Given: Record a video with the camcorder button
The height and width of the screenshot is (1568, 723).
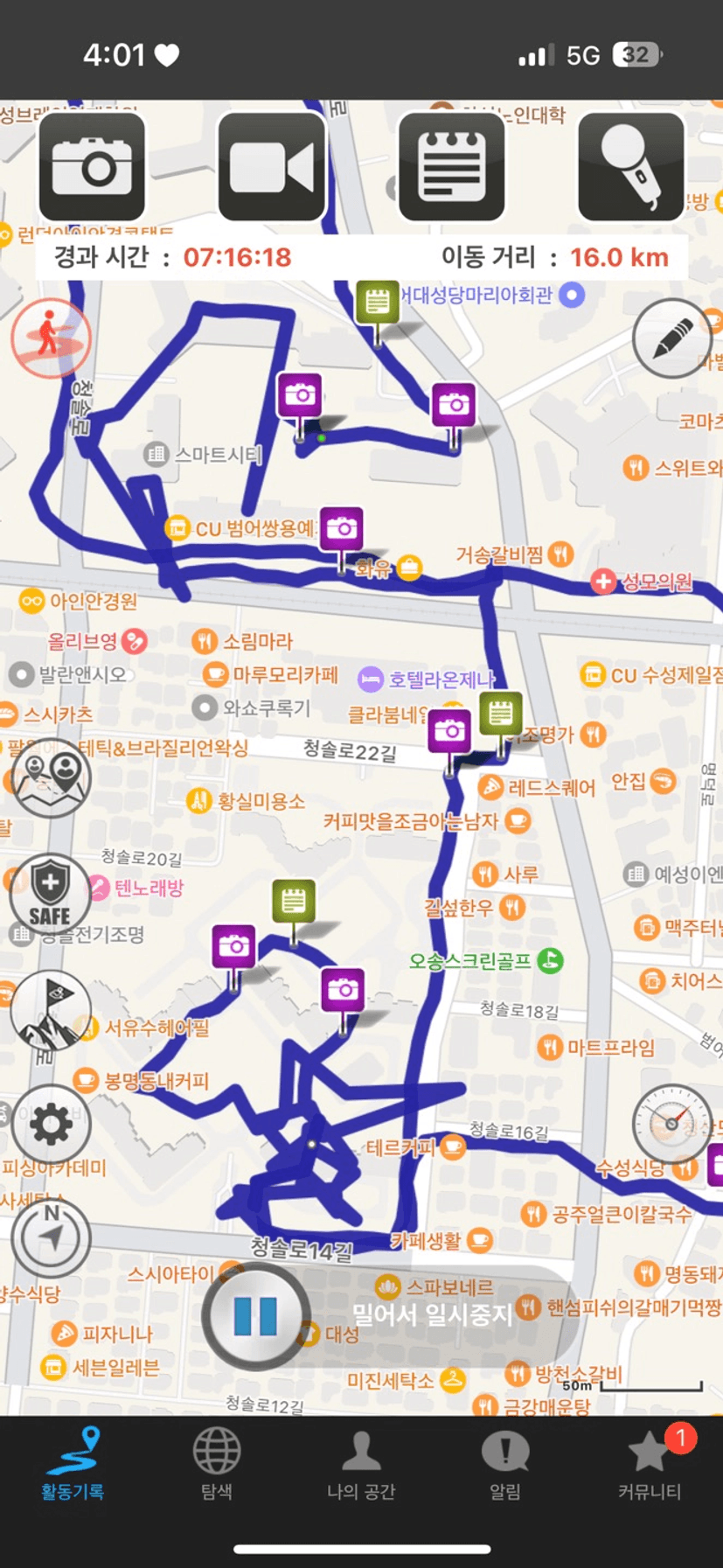Looking at the screenshot, I should coord(272,166).
